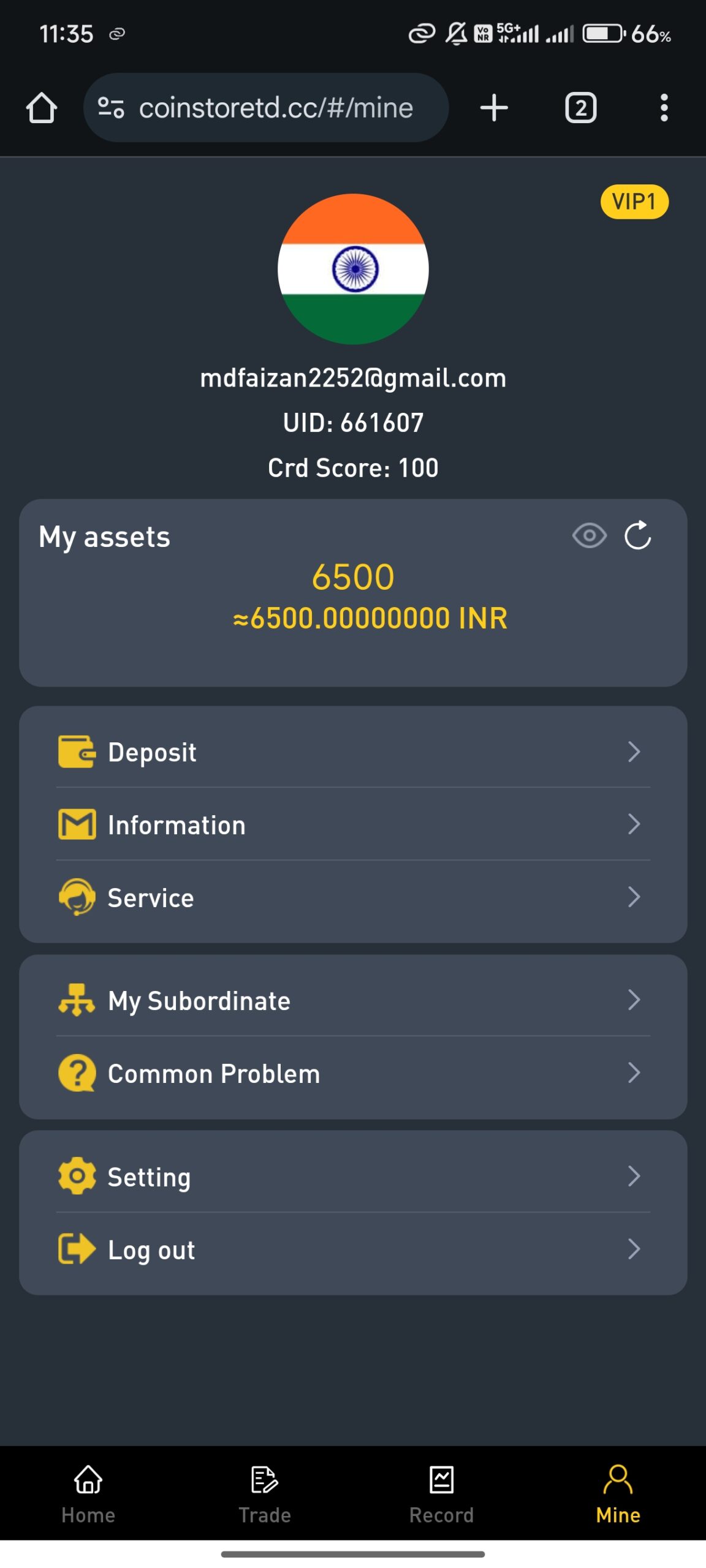Go to Setting
The height and width of the screenshot is (1568, 706).
click(x=353, y=1176)
